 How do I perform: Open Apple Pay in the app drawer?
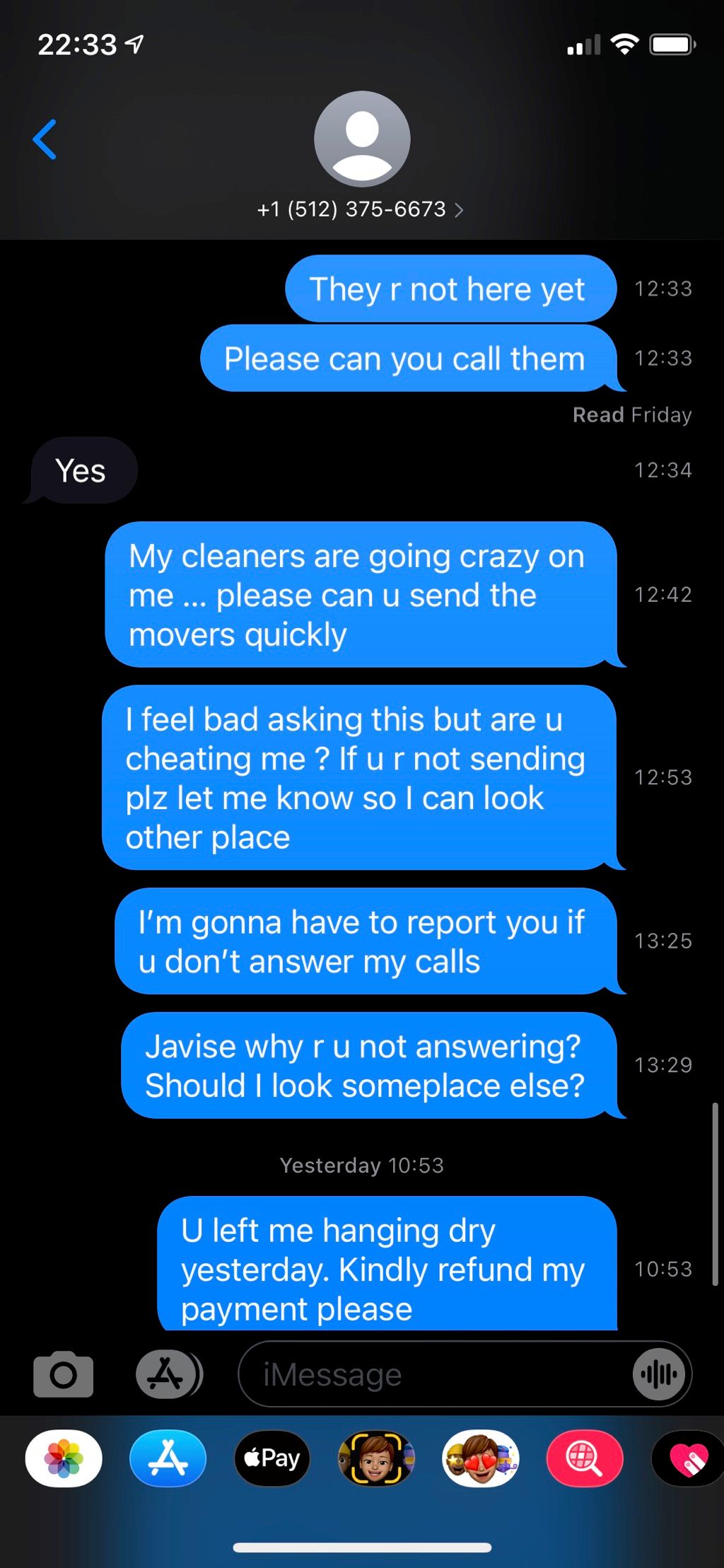pos(272,1458)
